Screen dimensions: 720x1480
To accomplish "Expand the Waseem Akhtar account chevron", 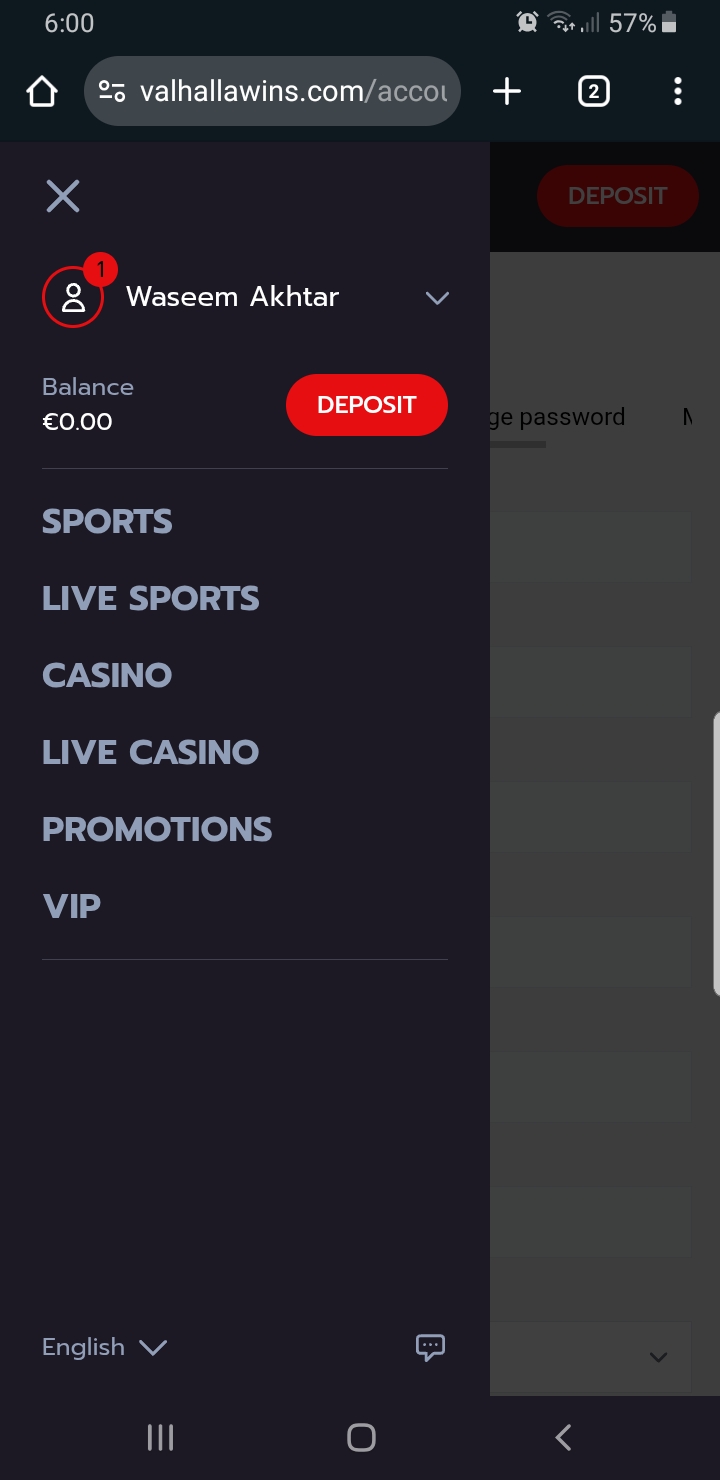I will pyautogui.click(x=437, y=297).
